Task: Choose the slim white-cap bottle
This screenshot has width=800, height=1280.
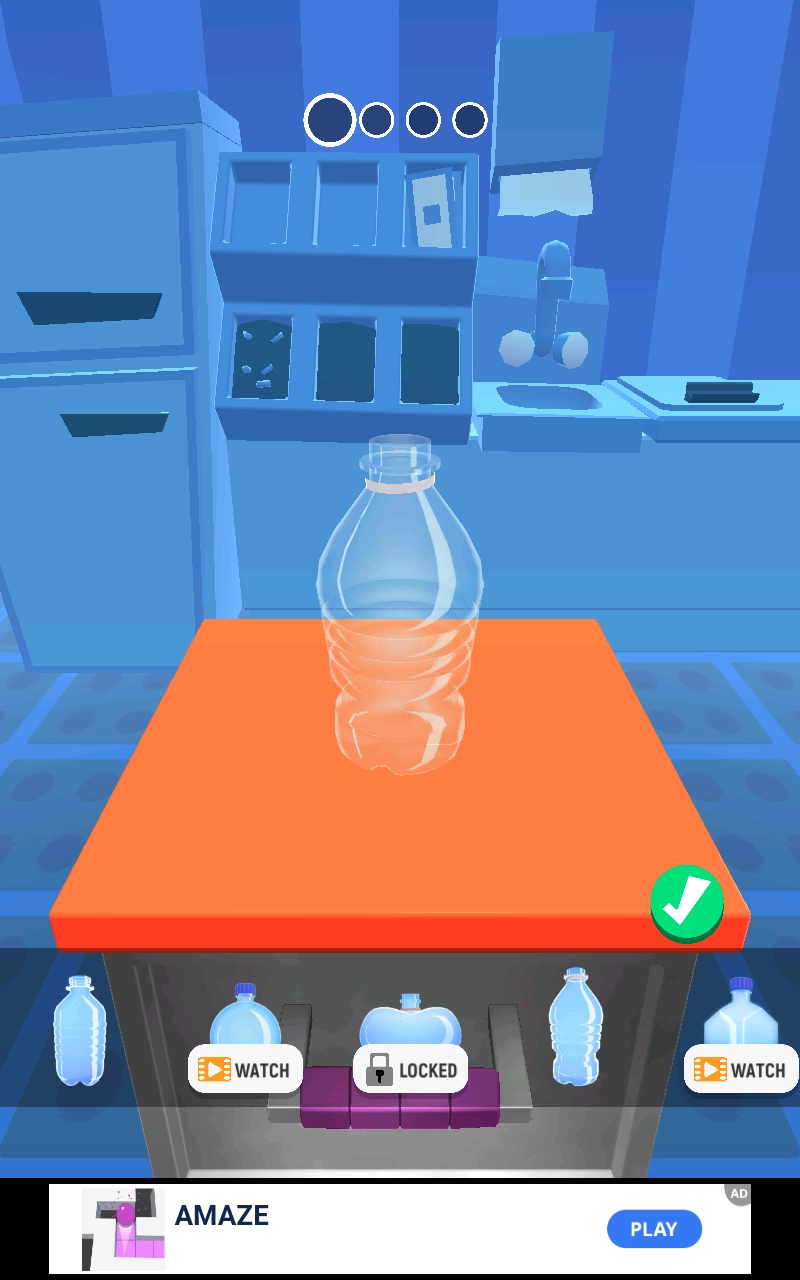Action: 575,1027
